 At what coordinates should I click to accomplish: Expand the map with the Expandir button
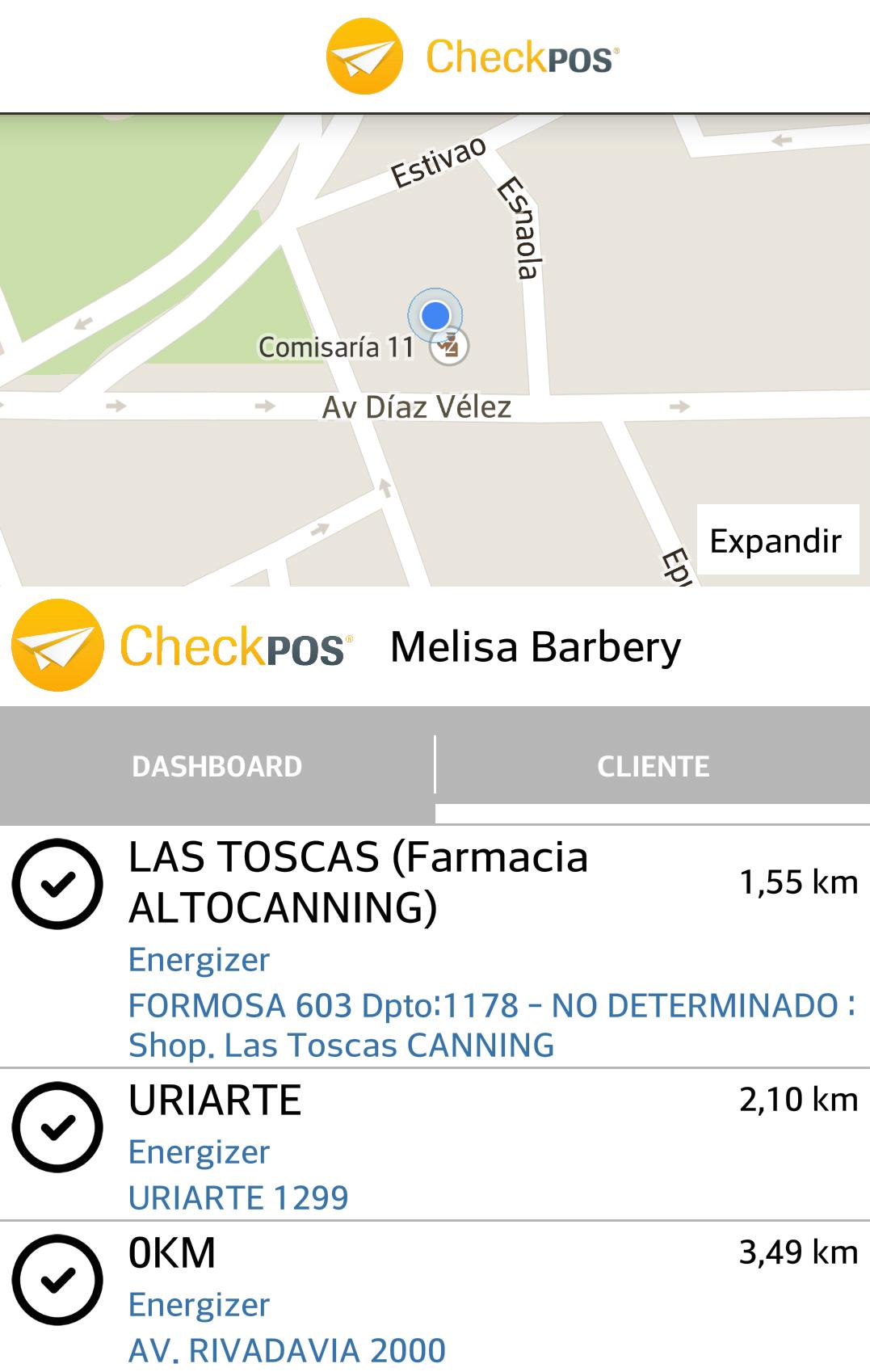777,540
